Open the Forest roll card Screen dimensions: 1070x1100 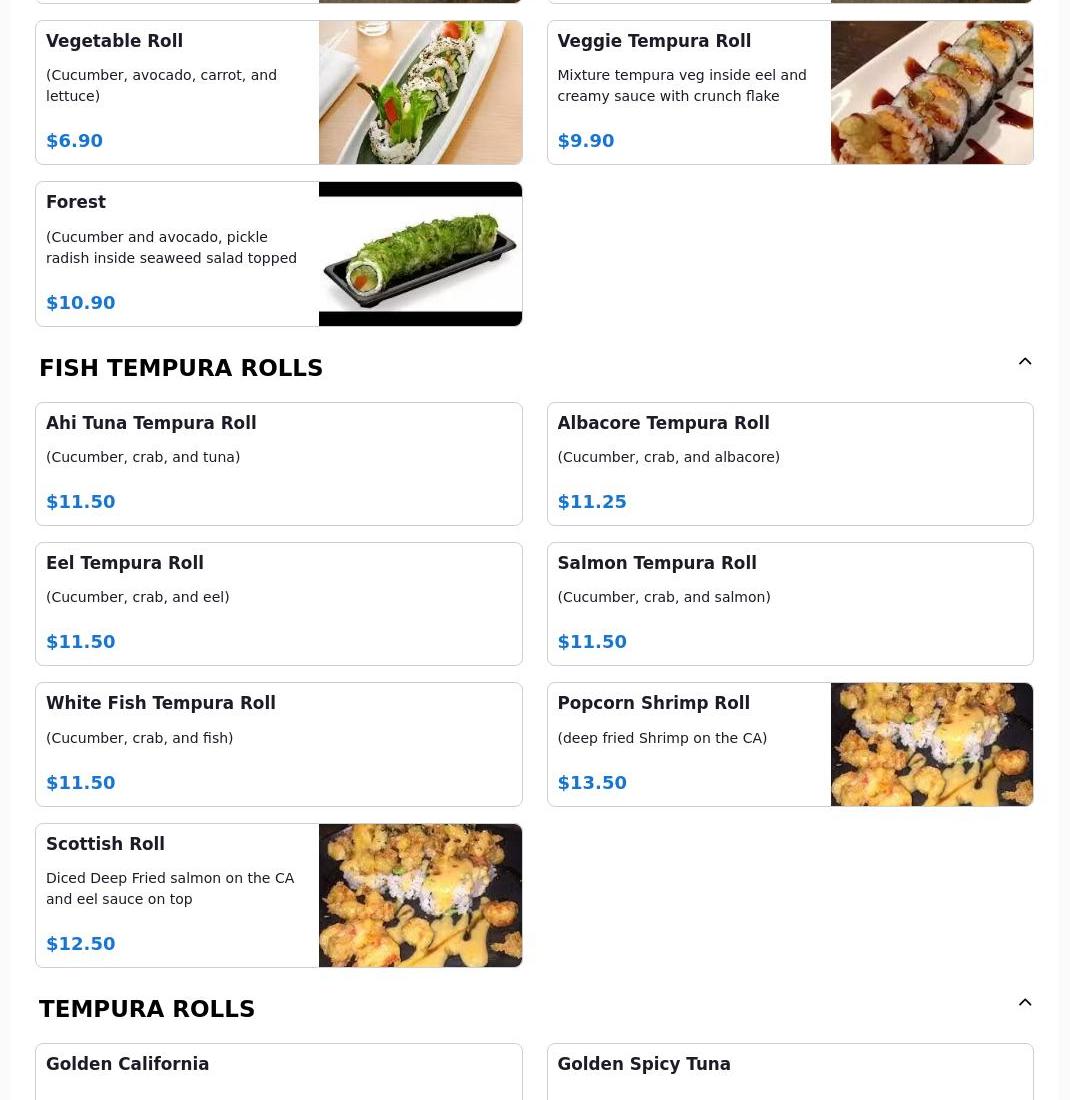[278, 254]
